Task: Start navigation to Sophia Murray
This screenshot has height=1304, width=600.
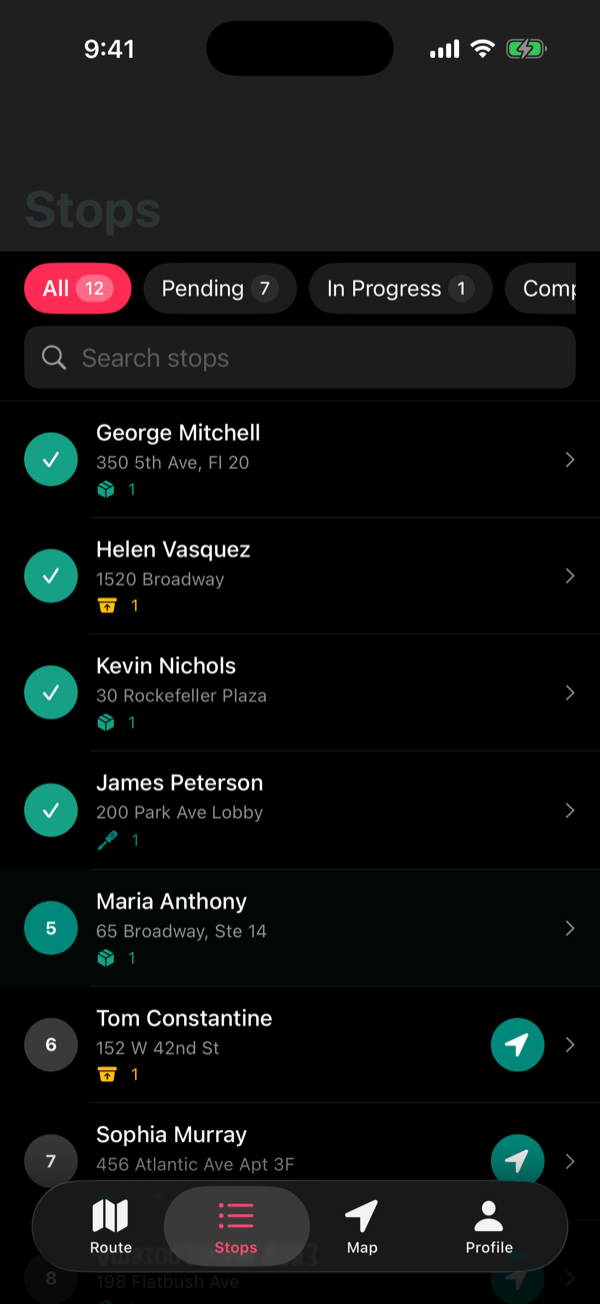Action: [517, 1158]
